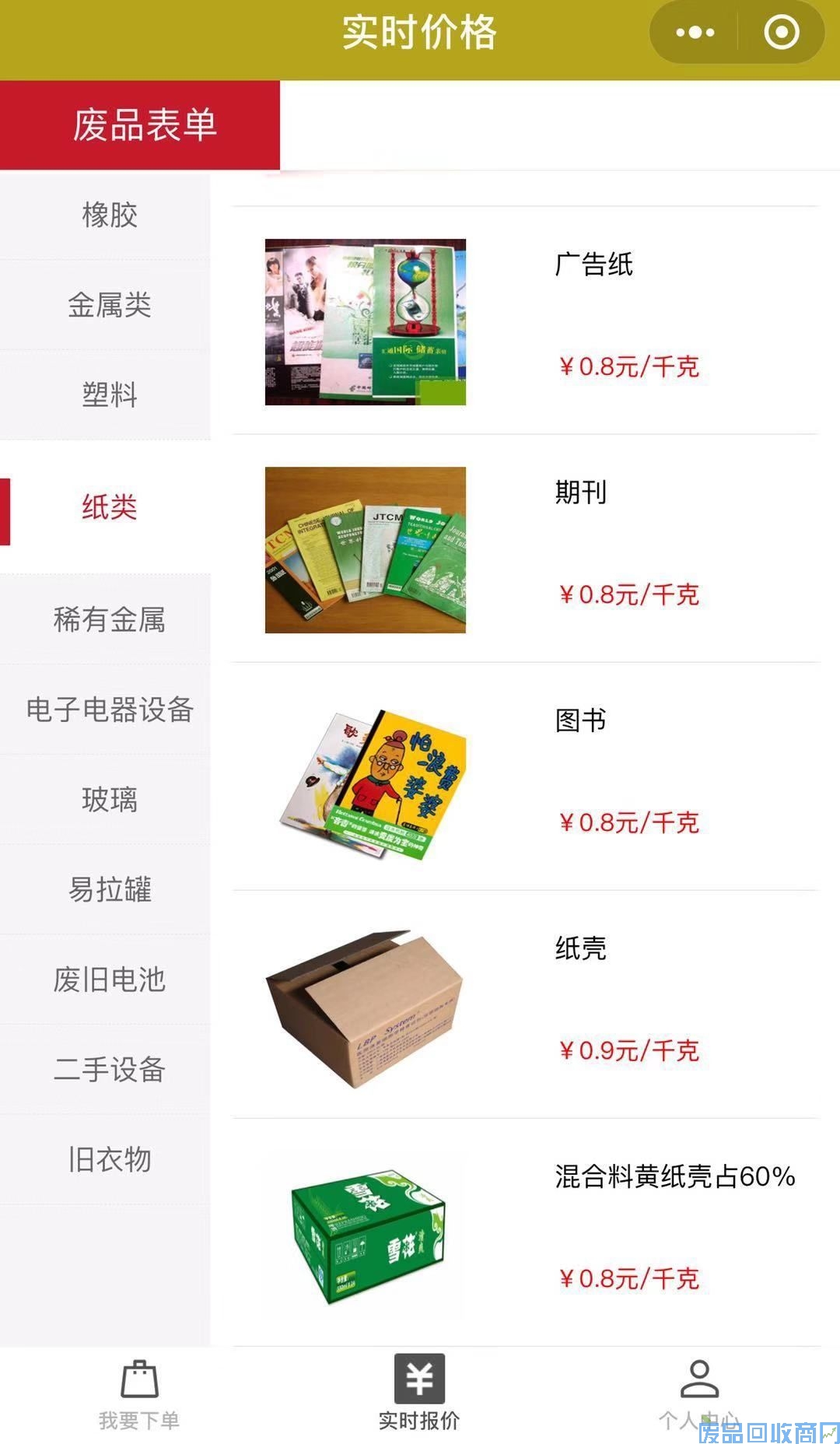Open the 期刊 item
Viewport: 840px width, 1444px height.
click(526, 549)
